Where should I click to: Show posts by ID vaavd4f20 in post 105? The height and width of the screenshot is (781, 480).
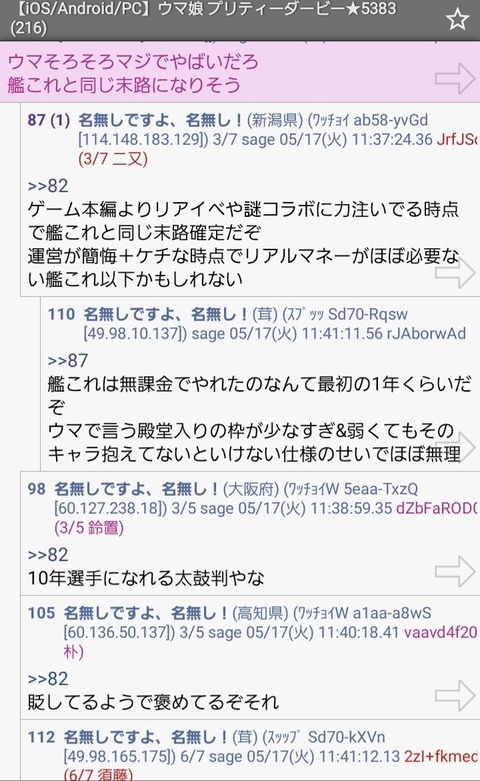click(441, 633)
